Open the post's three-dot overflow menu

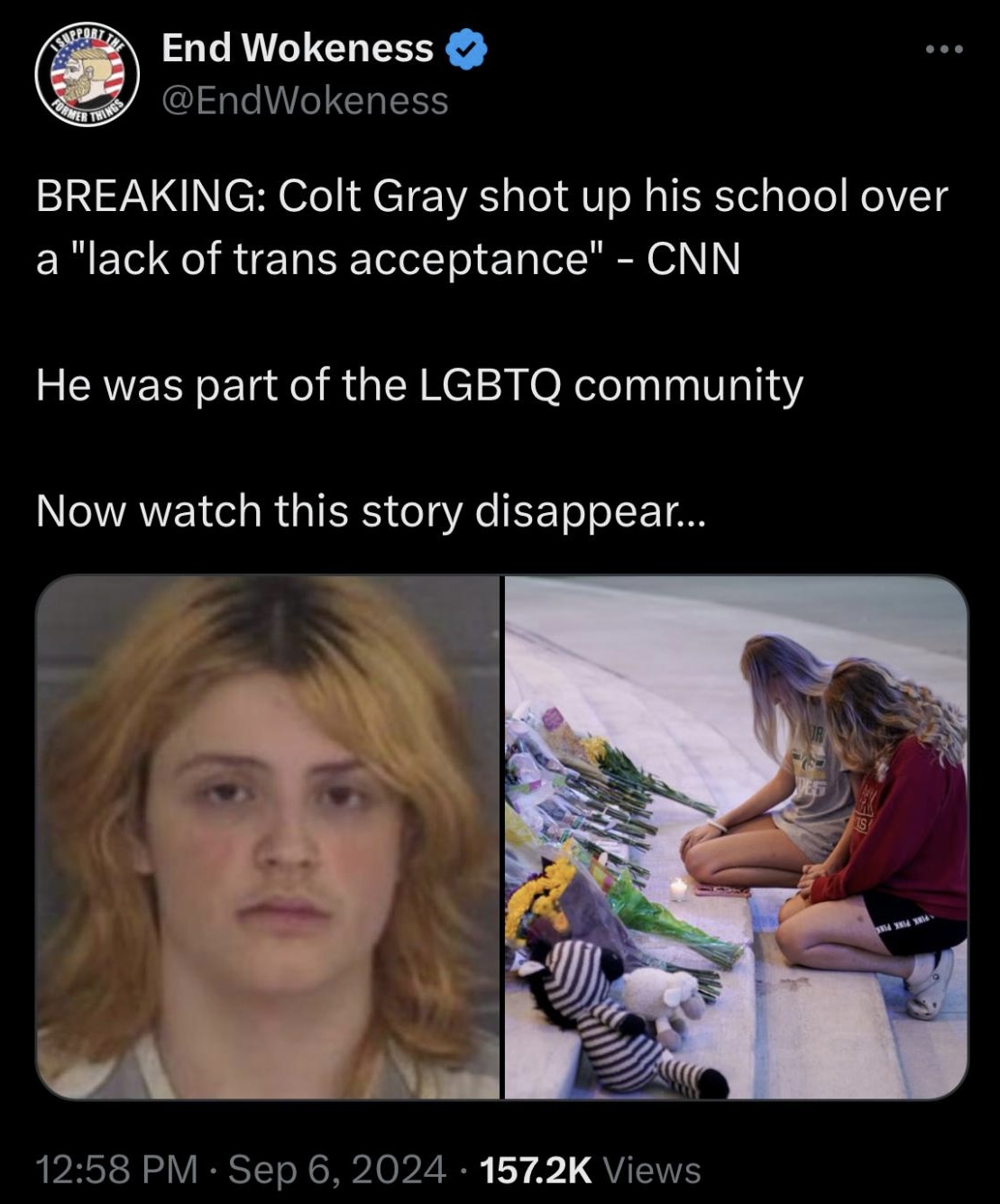[x=945, y=50]
